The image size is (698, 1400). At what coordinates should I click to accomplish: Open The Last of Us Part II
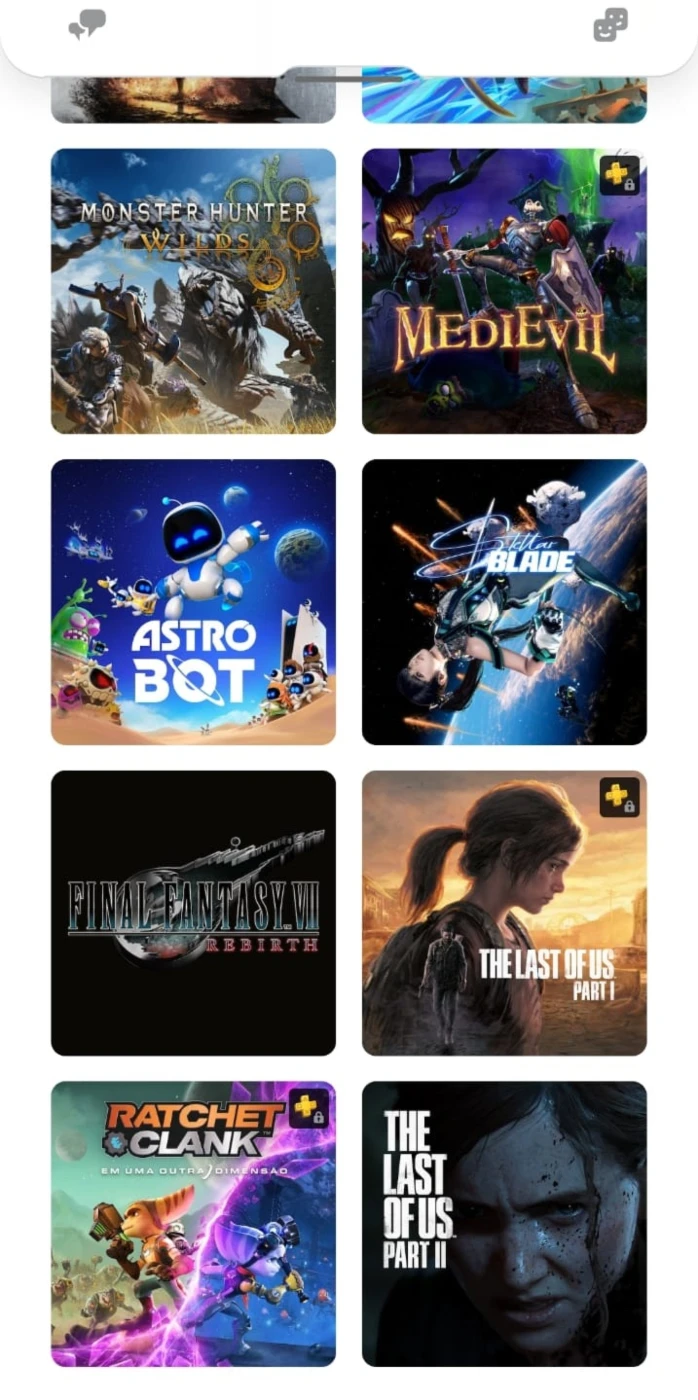[x=504, y=1224]
